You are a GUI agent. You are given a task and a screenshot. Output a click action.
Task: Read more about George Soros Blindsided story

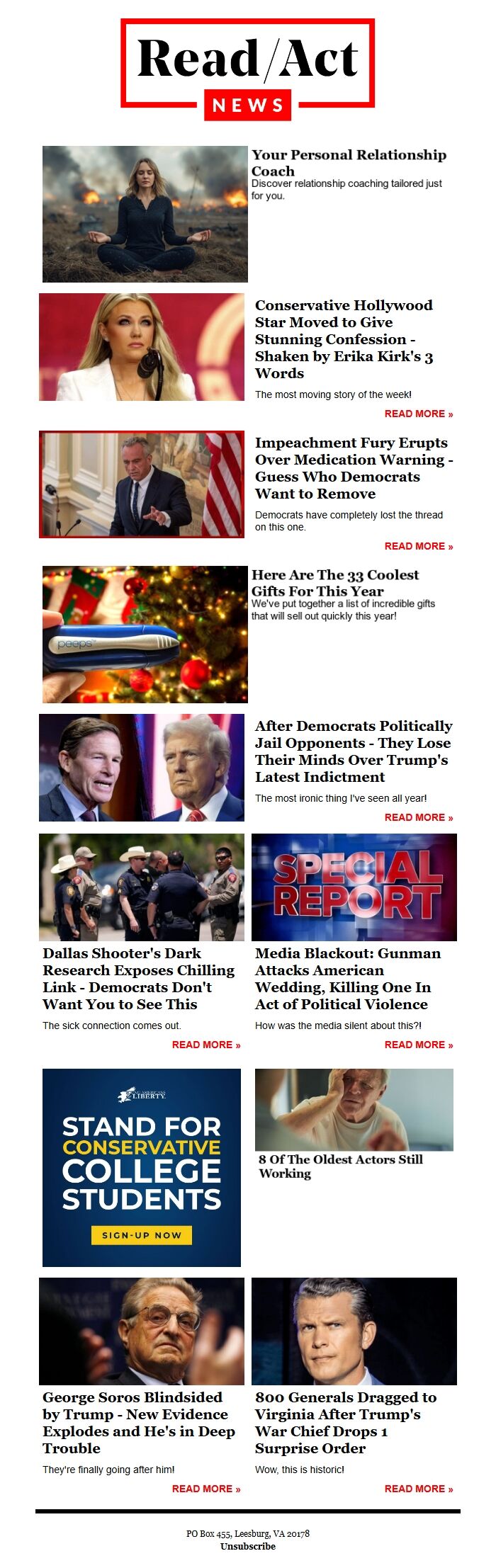206,1489
